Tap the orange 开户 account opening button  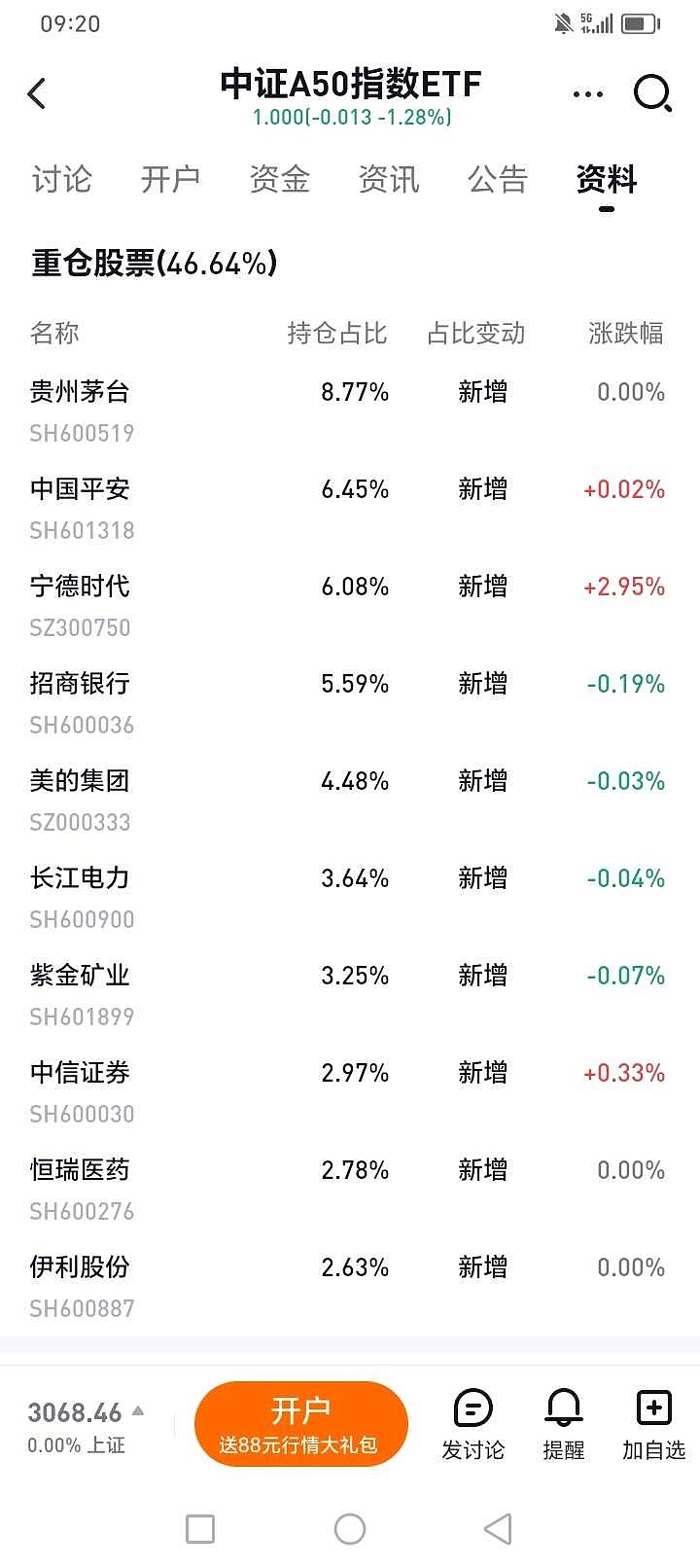tap(301, 1422)
